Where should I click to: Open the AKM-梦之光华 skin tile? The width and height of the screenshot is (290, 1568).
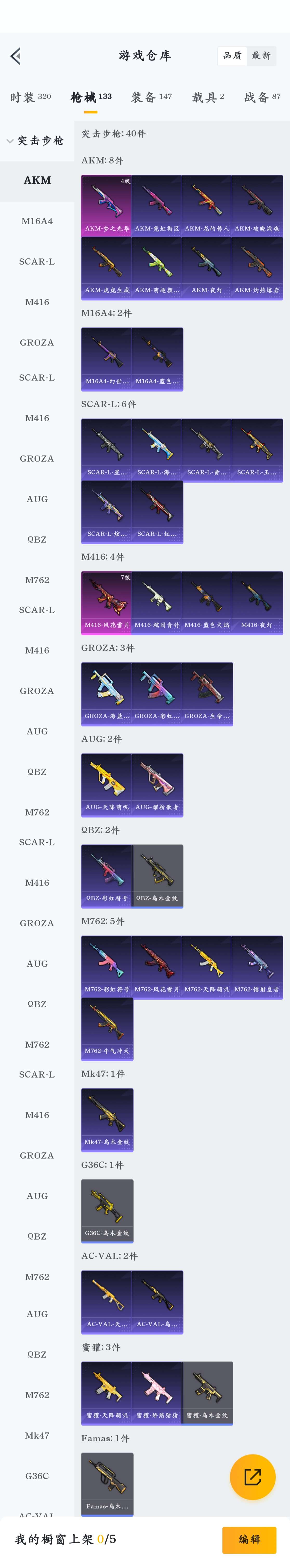coord(107,205)
